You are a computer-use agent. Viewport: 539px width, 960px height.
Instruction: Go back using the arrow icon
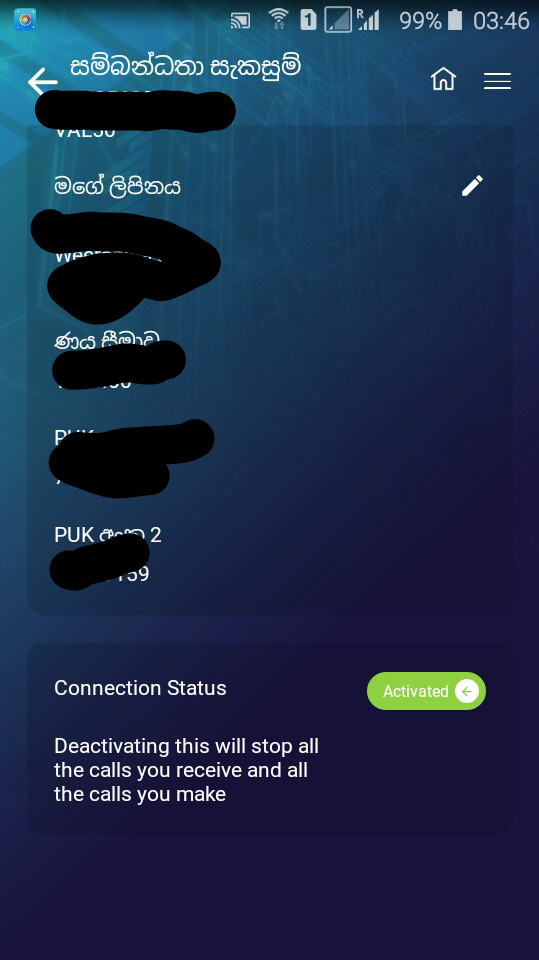tap(42, 81)
